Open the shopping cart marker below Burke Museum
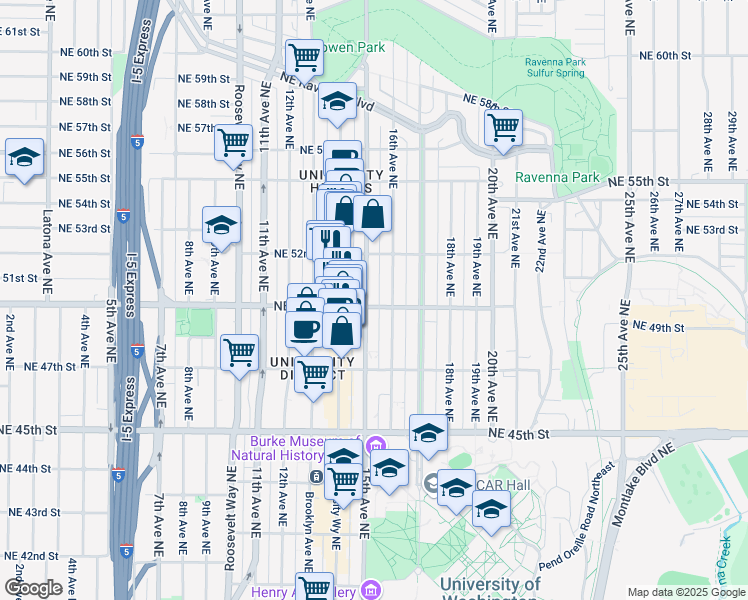The height and width of the screenshot is (600, 748). 344,482
